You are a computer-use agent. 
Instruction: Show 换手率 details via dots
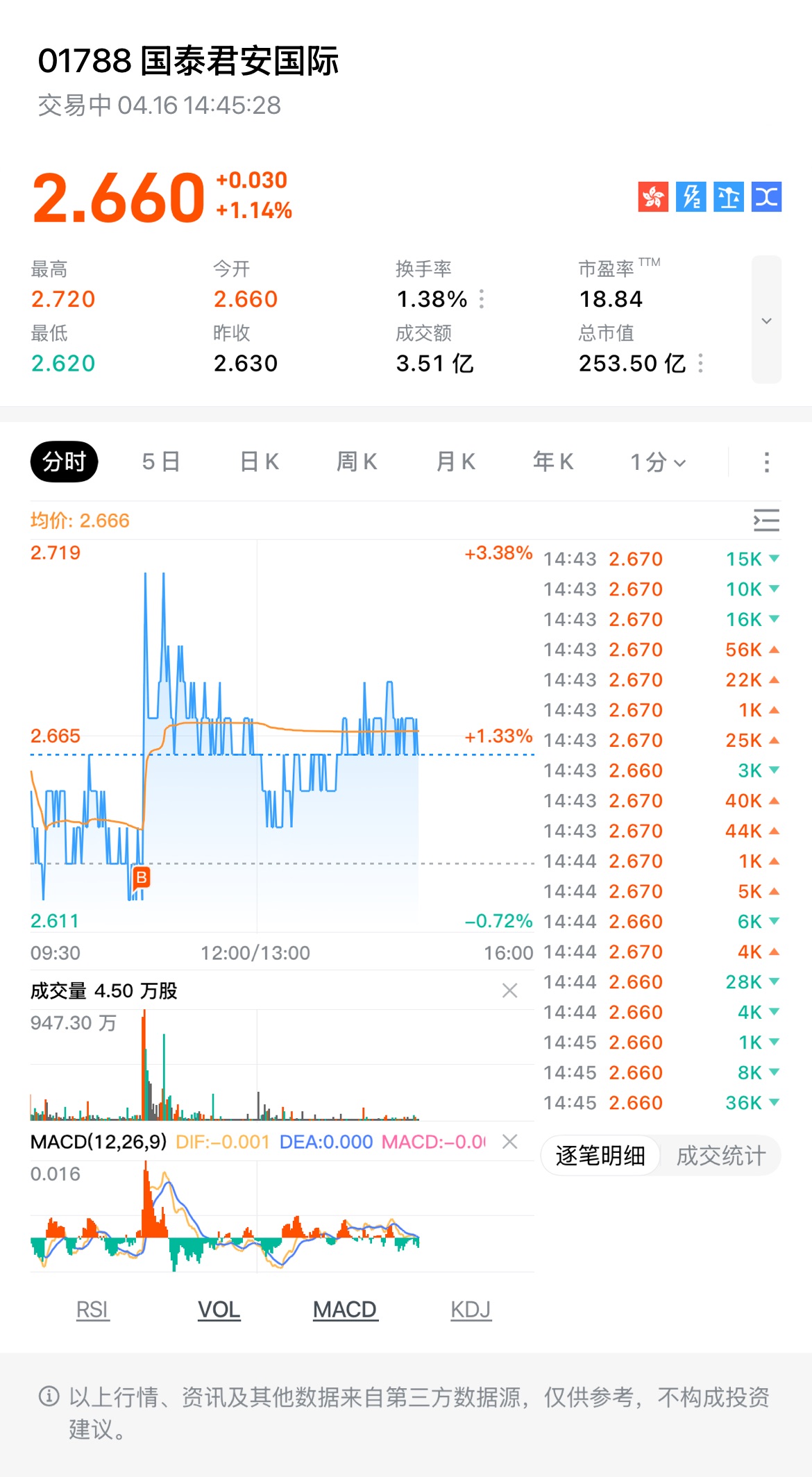[x=482, y=299]
